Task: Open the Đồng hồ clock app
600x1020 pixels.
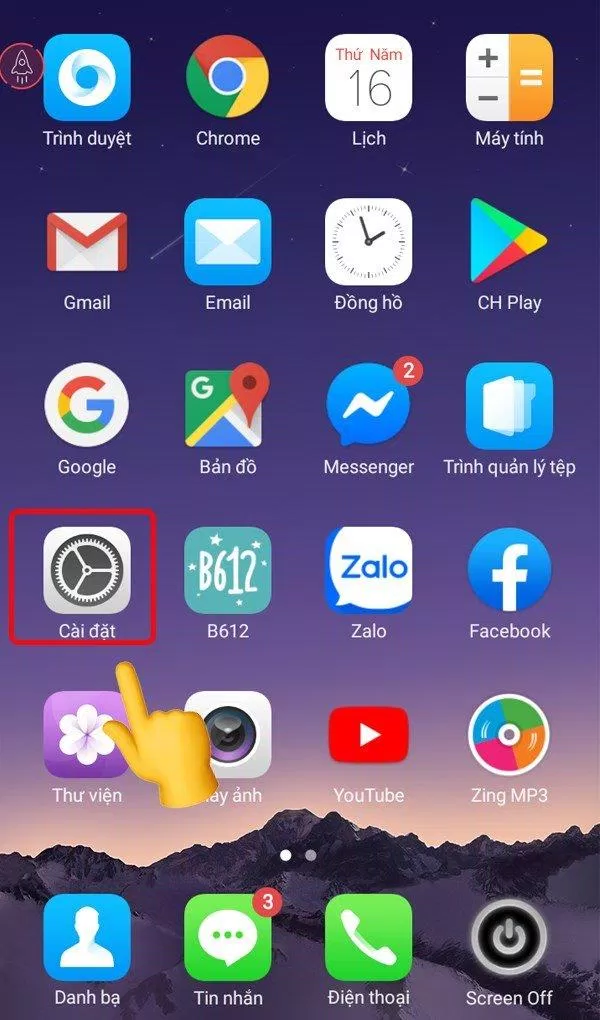Action: (x=368, y=242)
